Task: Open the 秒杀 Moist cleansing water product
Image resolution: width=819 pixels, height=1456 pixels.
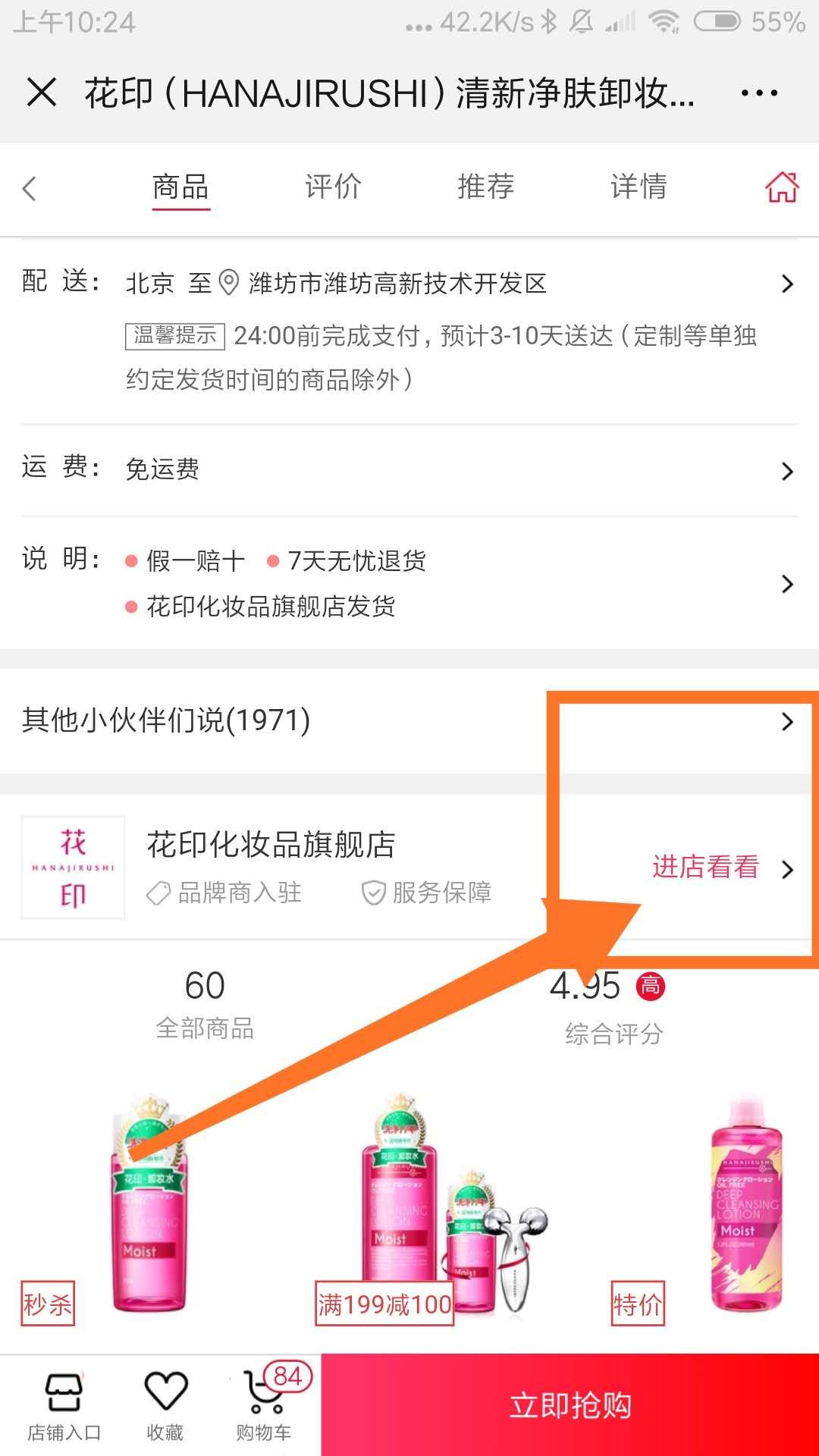Action: pyautogui.click(x=148, y=1206)
